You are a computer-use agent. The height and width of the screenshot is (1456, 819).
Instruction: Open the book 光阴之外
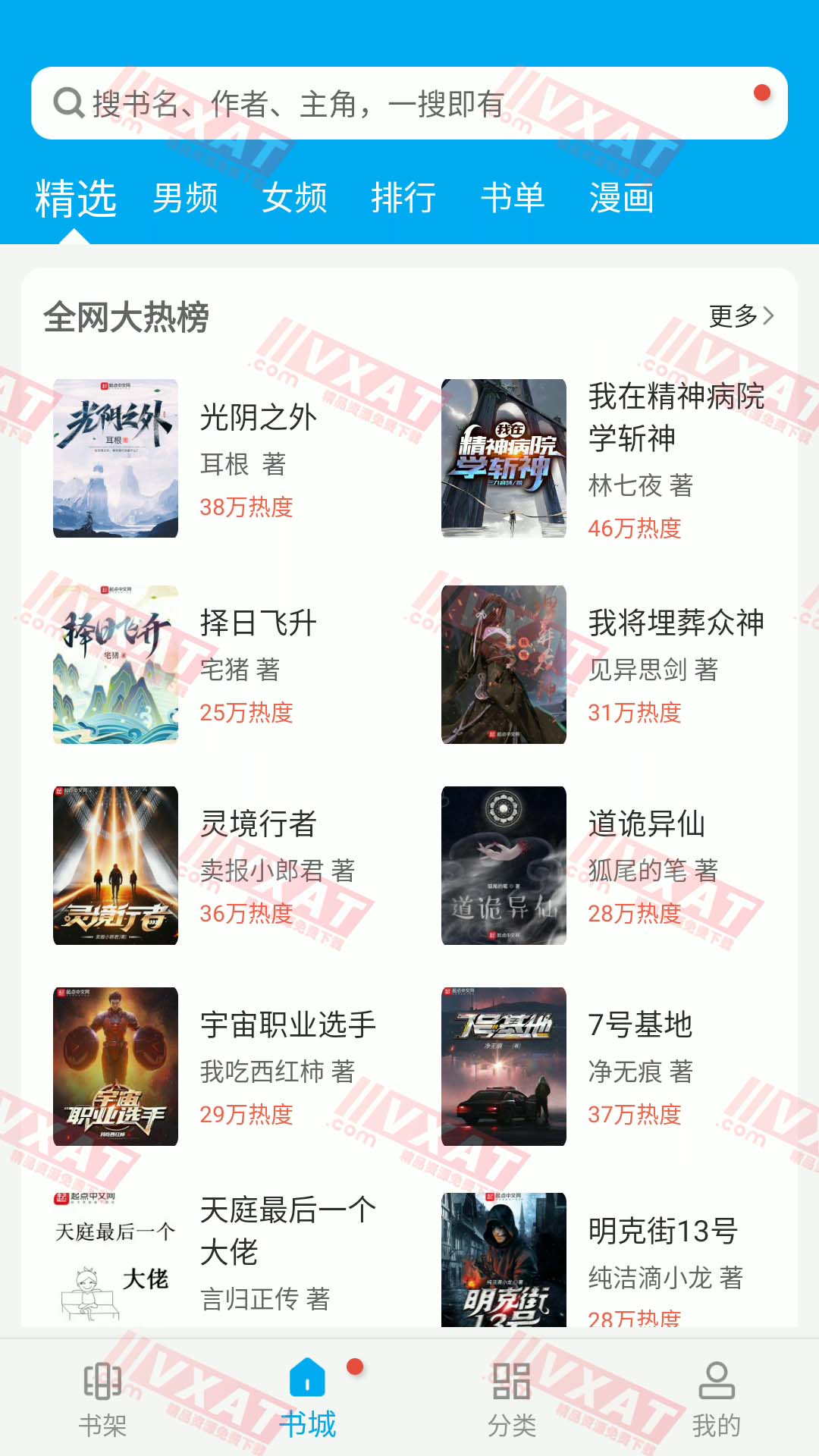pos(258,418)
